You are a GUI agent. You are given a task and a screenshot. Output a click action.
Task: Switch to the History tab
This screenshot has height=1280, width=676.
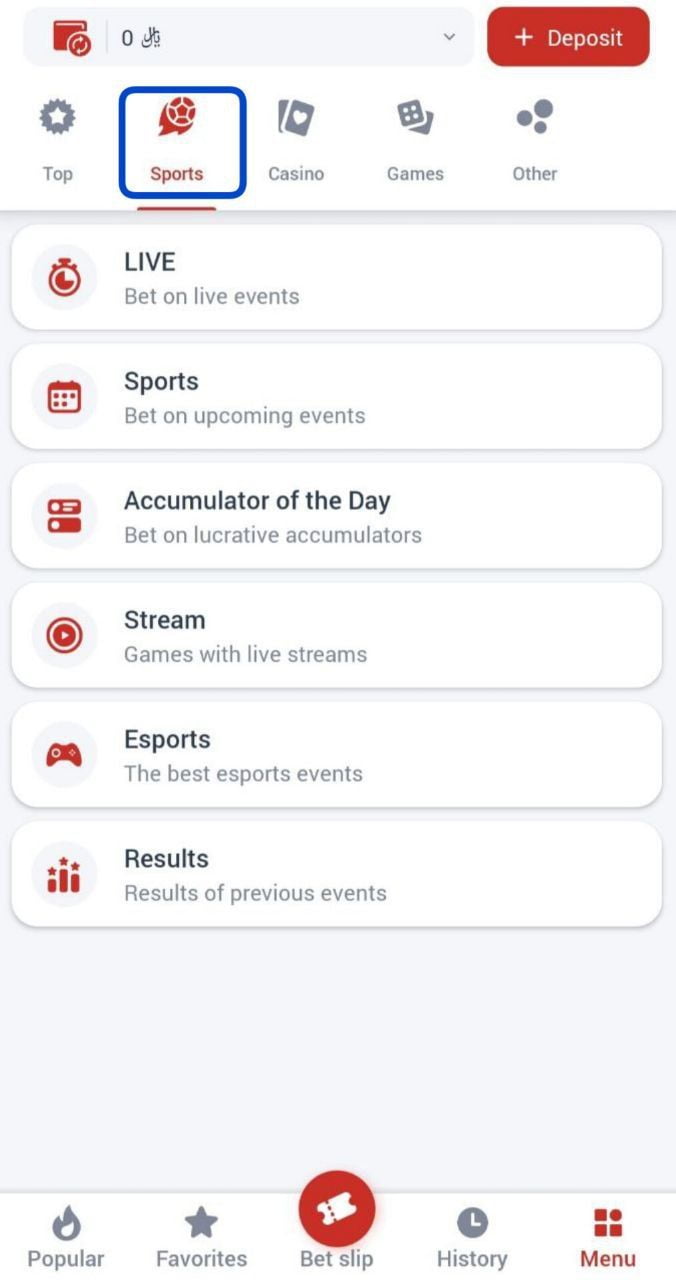(x=472, y=1237)
